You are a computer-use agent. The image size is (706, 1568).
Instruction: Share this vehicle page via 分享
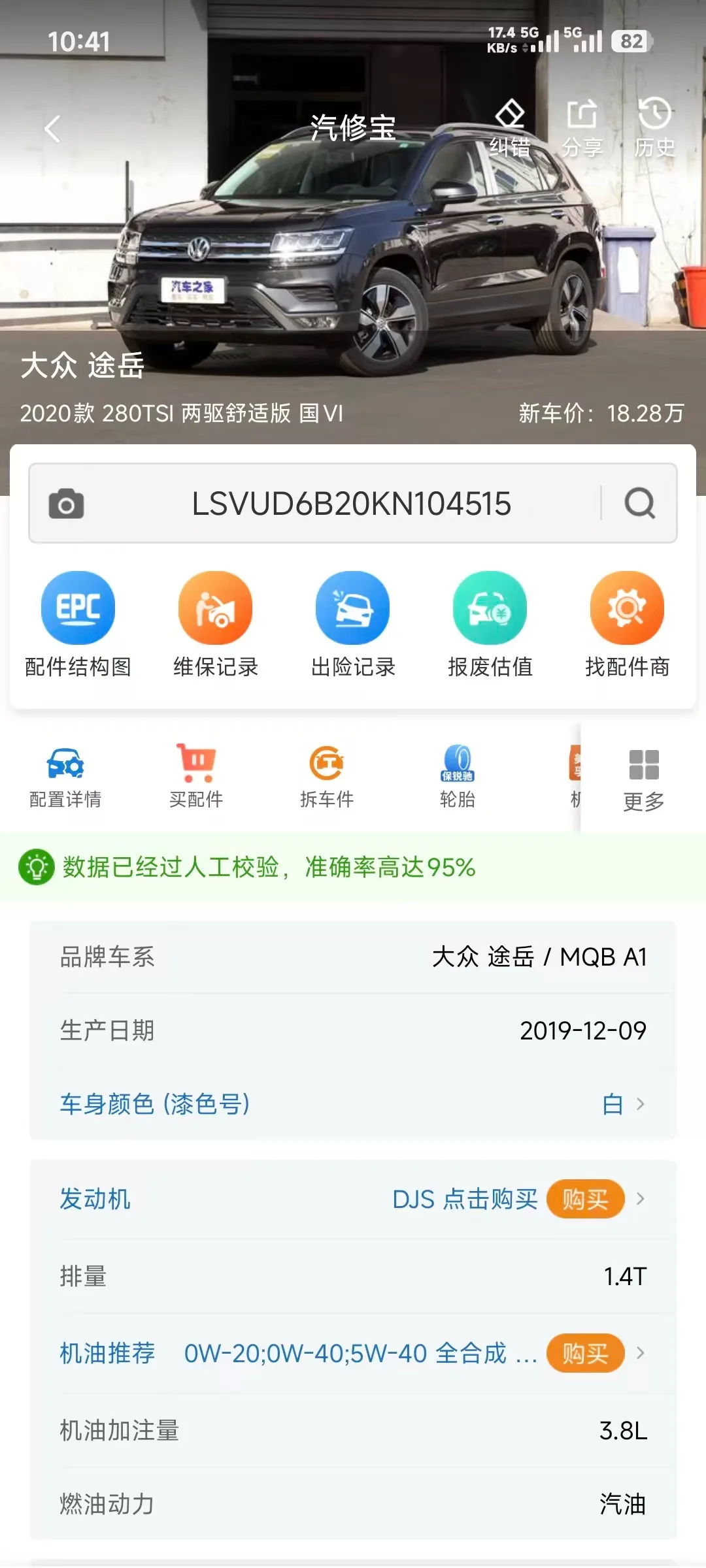(582, 129)
